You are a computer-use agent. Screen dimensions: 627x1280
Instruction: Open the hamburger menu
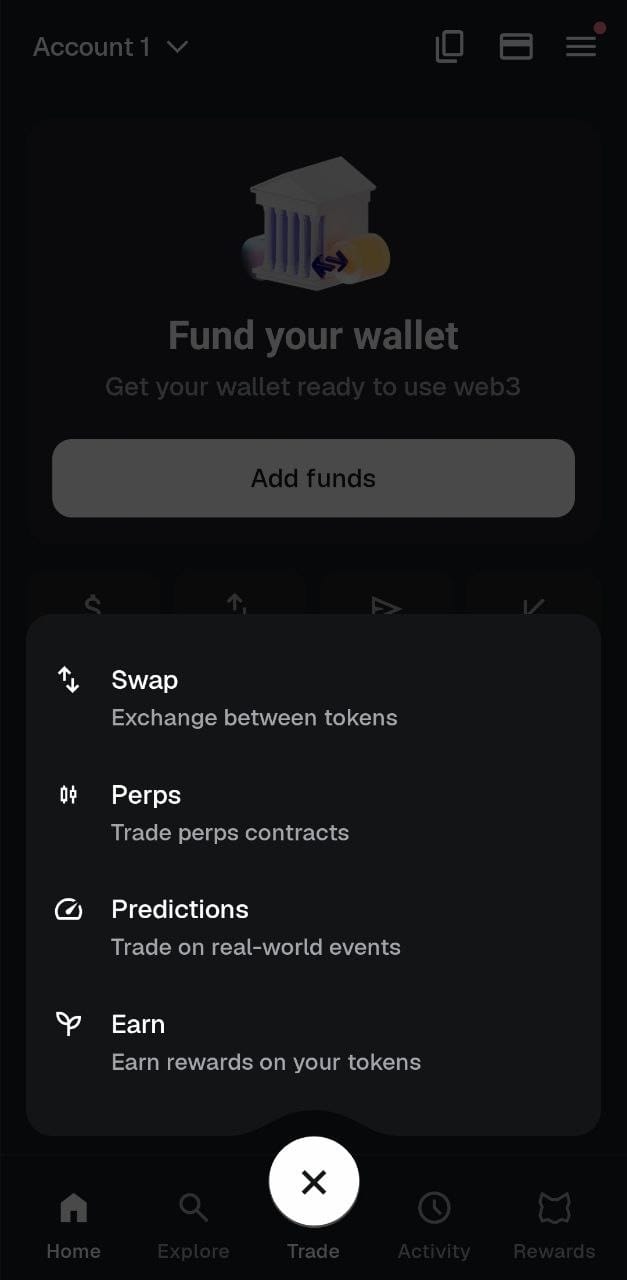click(x=581, y=47)
